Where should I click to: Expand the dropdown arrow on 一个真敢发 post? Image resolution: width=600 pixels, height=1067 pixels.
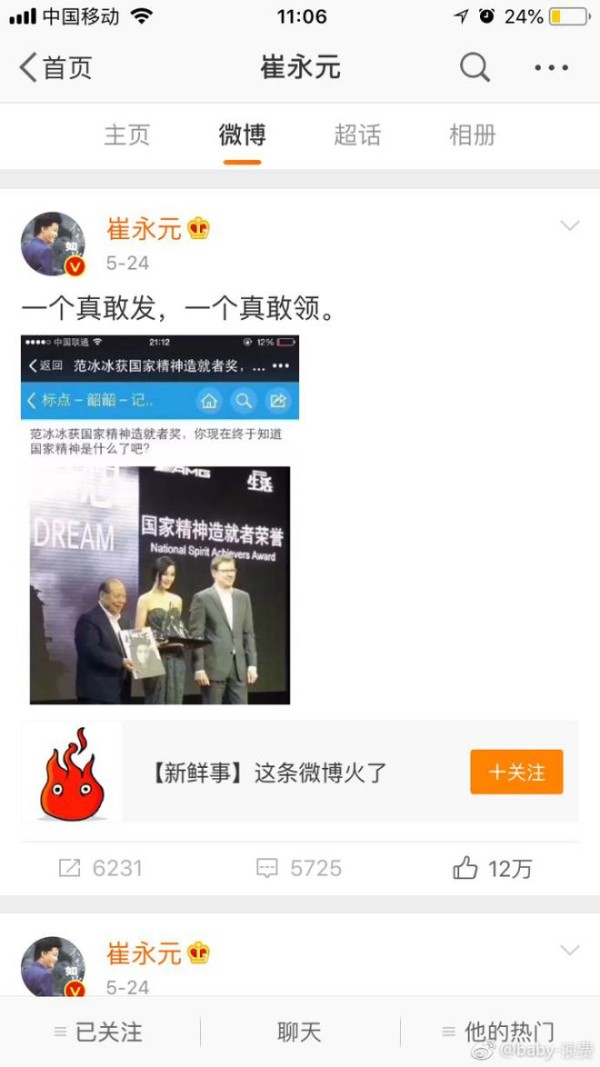tap(570, 227)
